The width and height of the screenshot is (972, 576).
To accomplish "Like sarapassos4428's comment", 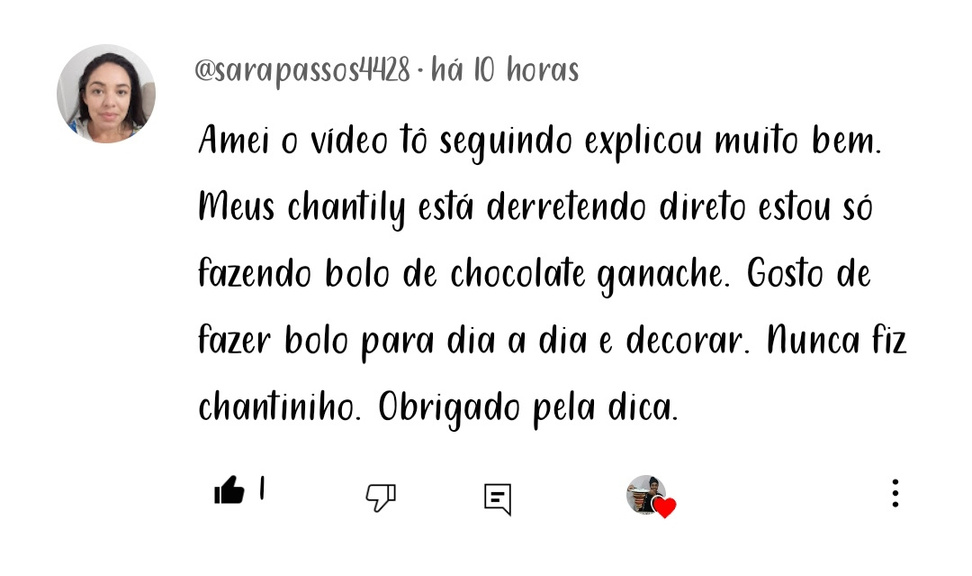I will [230, 491].
